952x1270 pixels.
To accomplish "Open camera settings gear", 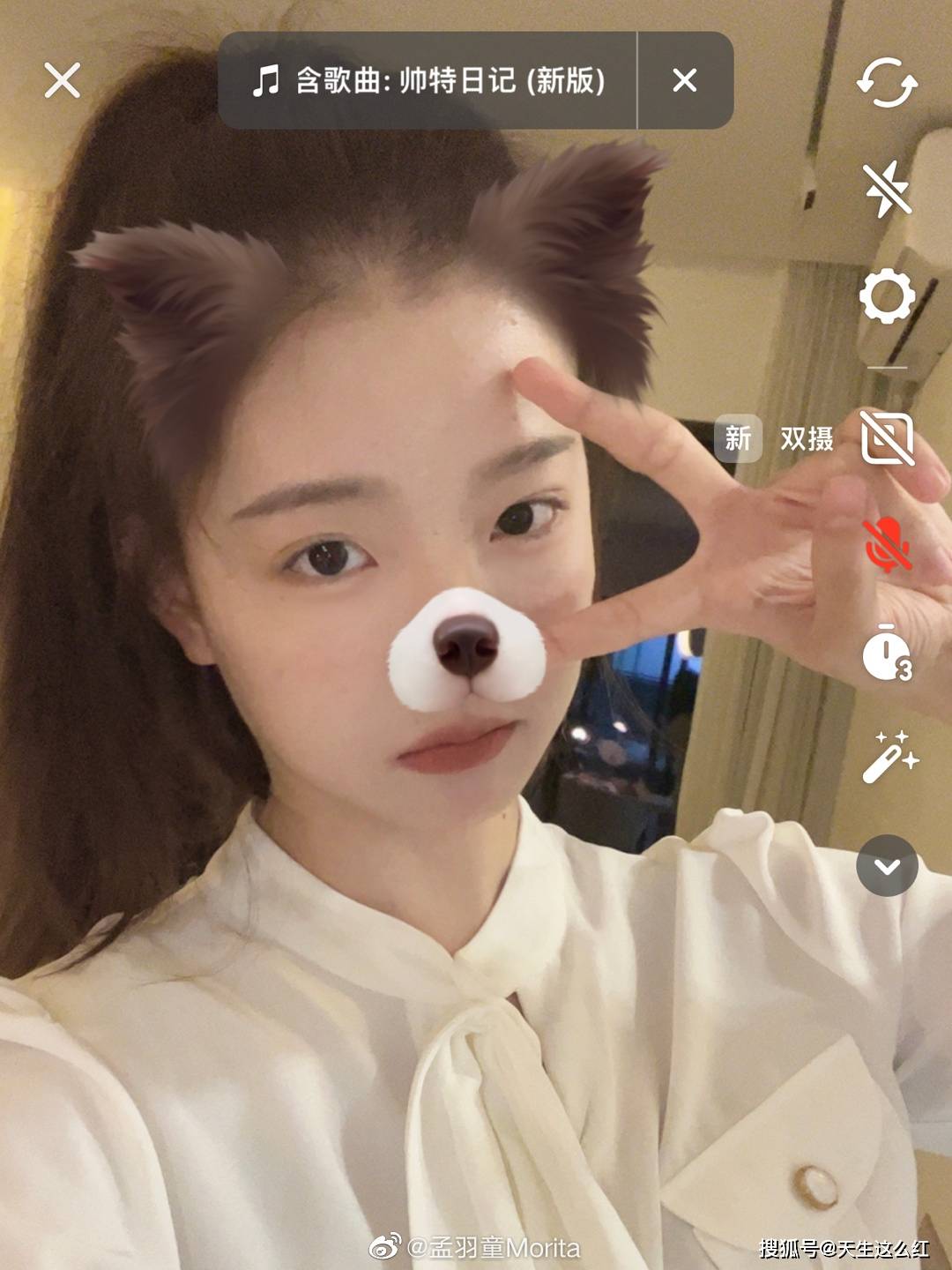I will [887, 296].
